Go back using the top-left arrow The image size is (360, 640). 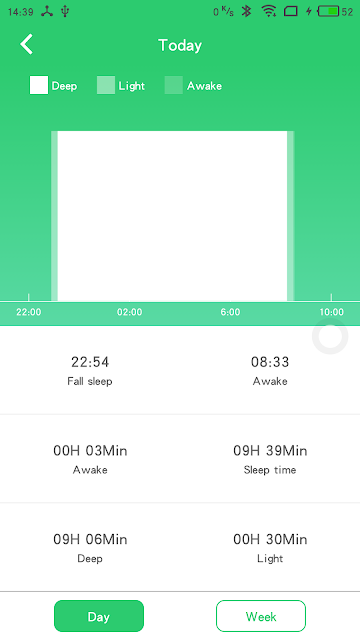click(x=27, y=44)
